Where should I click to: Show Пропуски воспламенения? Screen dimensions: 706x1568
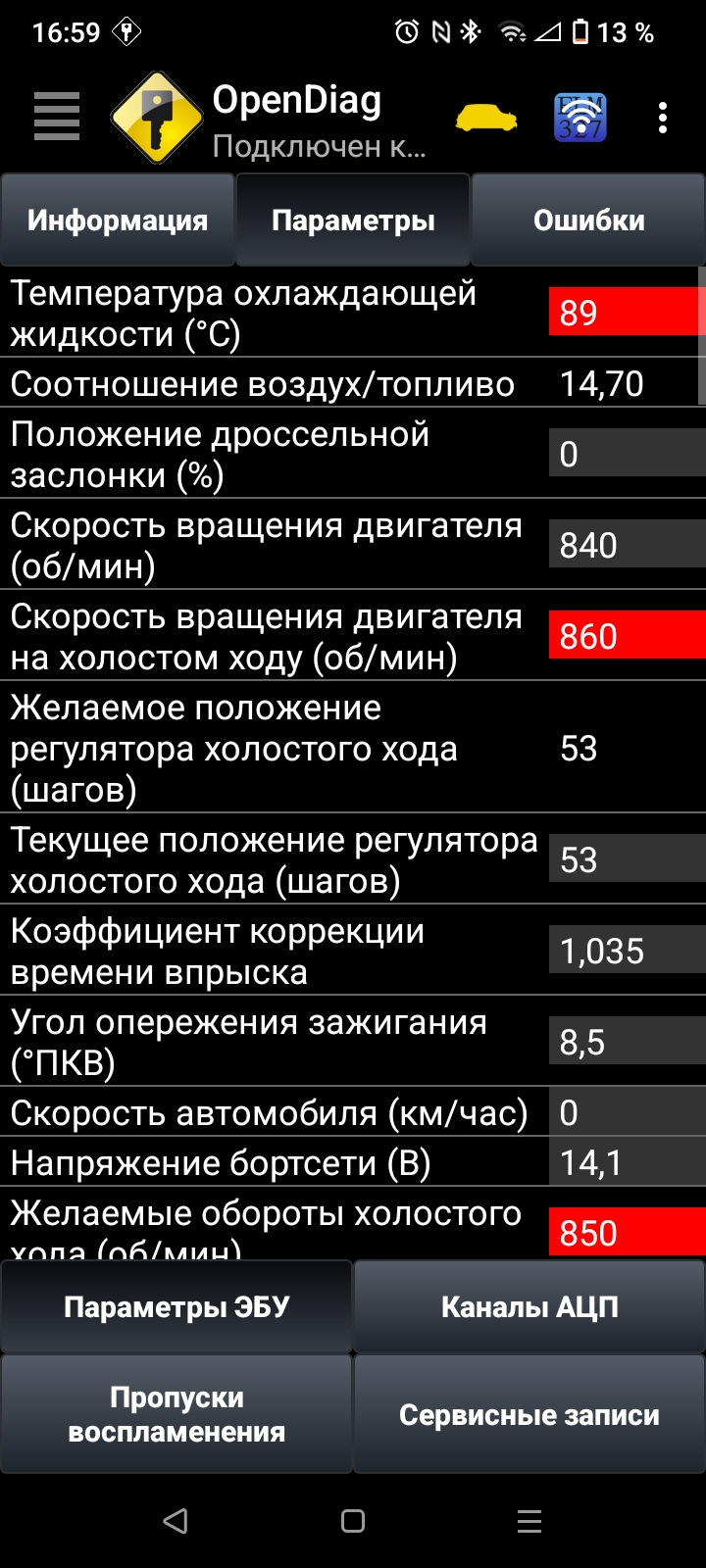(176, 1414)
